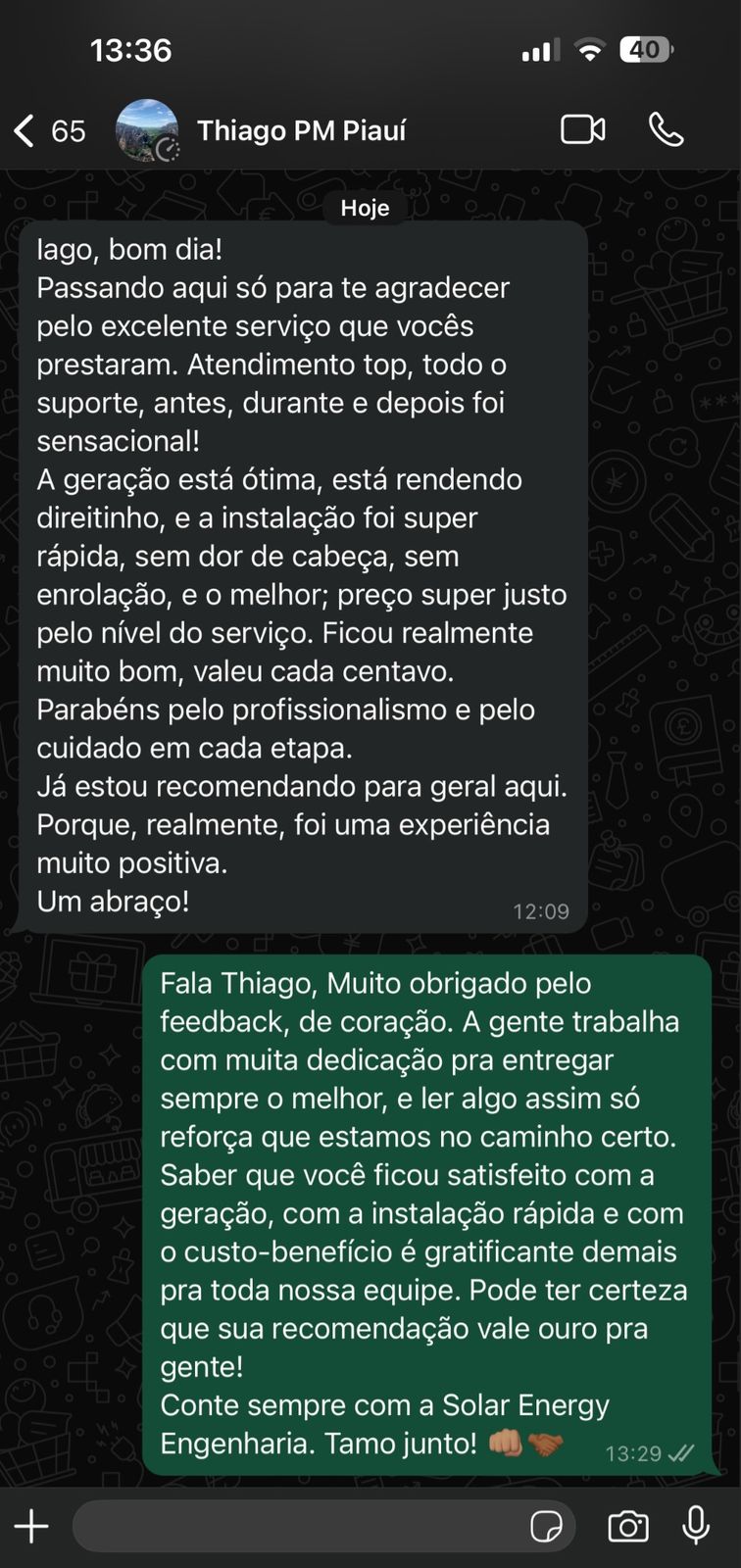Start a voice call with Thiago
Viewport: 741px width, 1568px height.
tap(667, 129)
